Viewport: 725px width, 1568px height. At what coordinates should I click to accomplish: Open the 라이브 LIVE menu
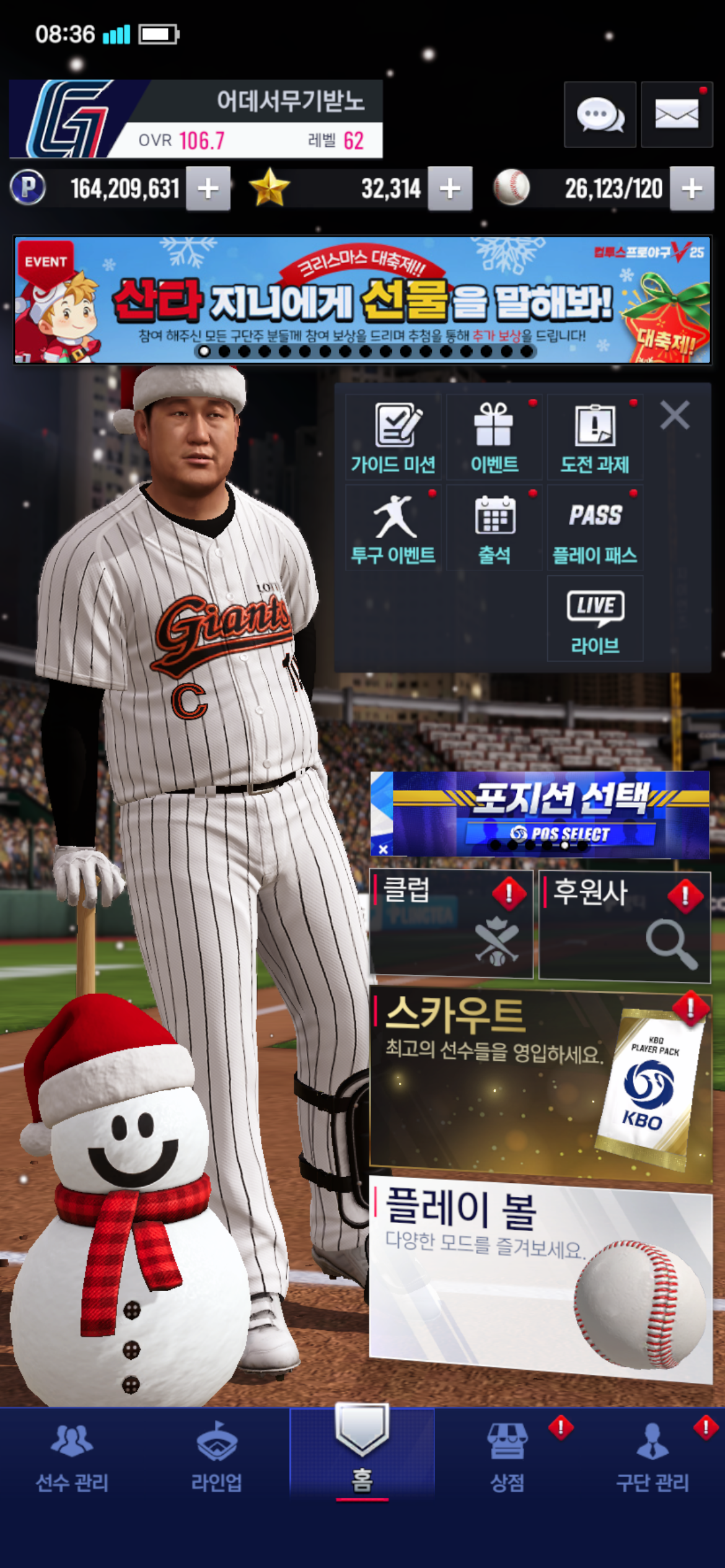595,619
